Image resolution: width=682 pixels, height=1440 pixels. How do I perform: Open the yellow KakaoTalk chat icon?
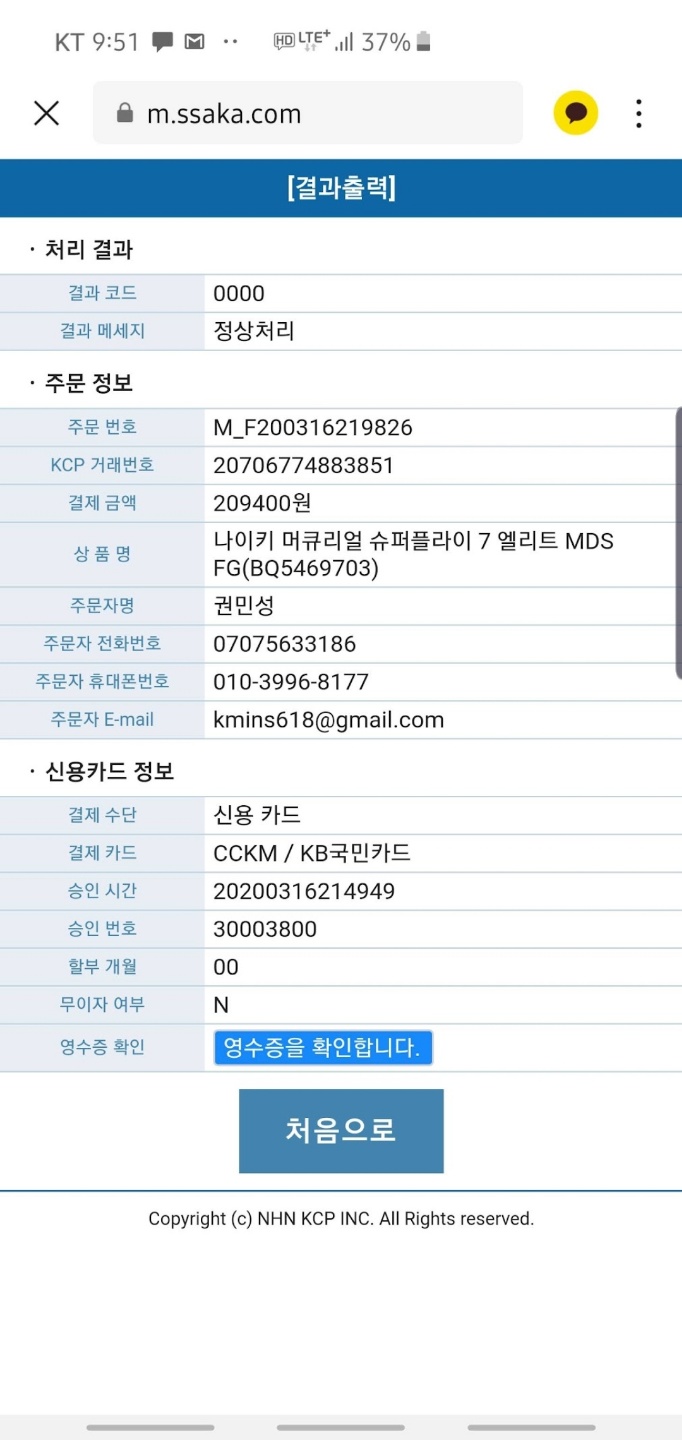pos(576,113)
